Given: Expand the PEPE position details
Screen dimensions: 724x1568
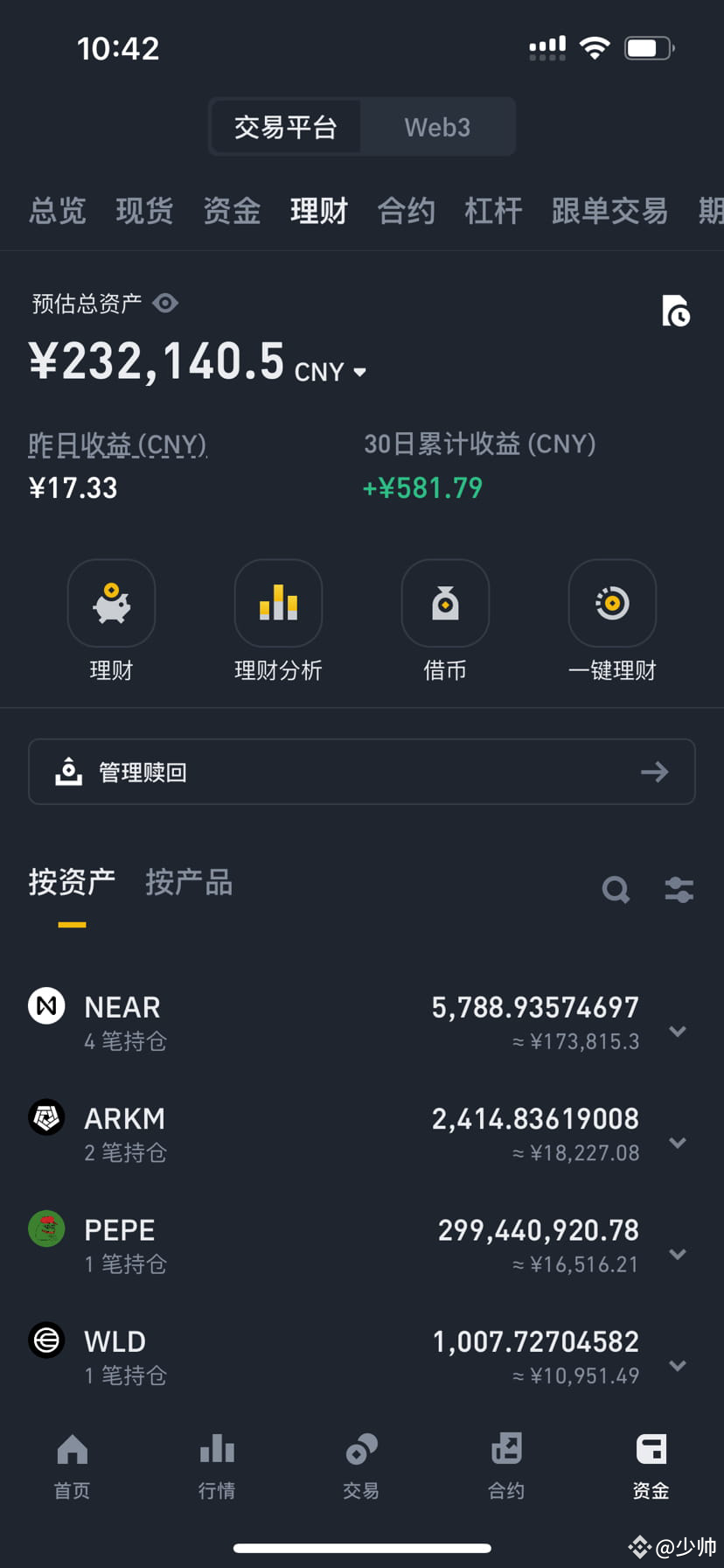Looking at the screenshot, I should [x=678, y=1253].
